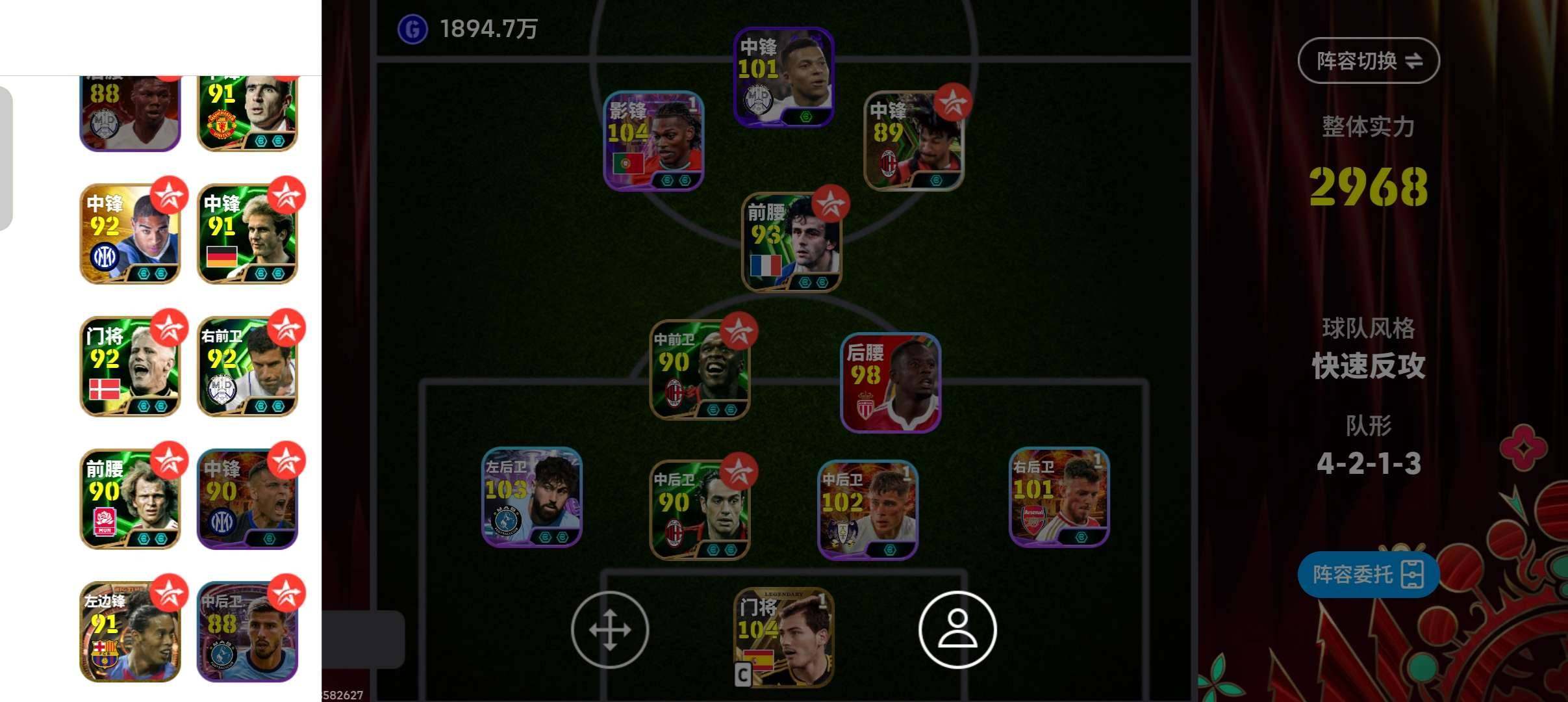Viewport: 1568px width, 702px height.
Task: Open the player profile icon
Action: (957, 629)
